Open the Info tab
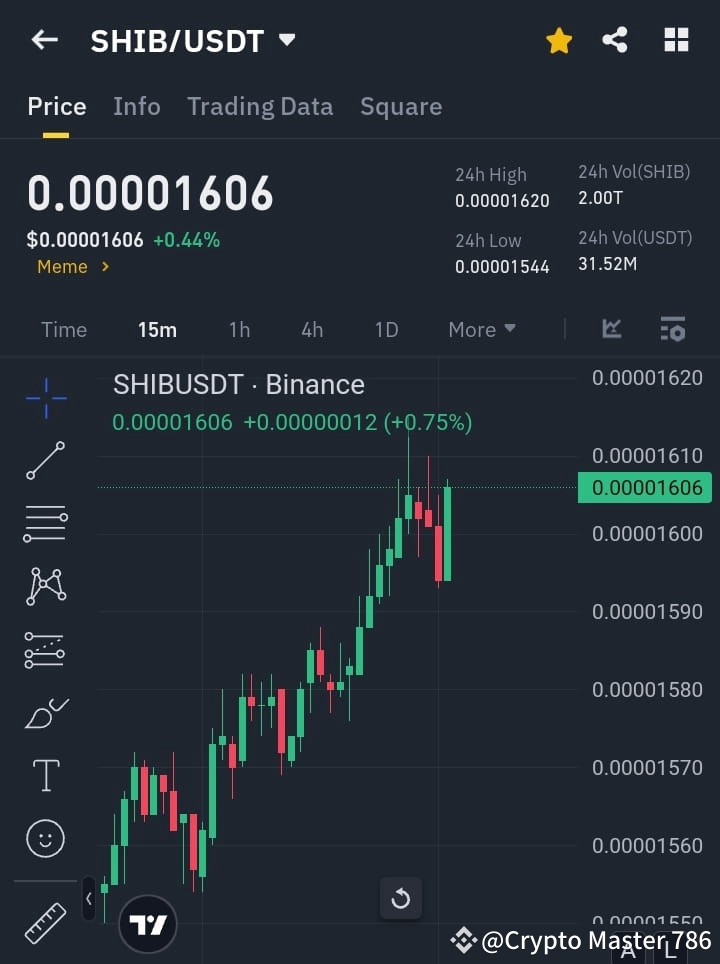Viewport: 720px width, 964px height. coord(136,106)
